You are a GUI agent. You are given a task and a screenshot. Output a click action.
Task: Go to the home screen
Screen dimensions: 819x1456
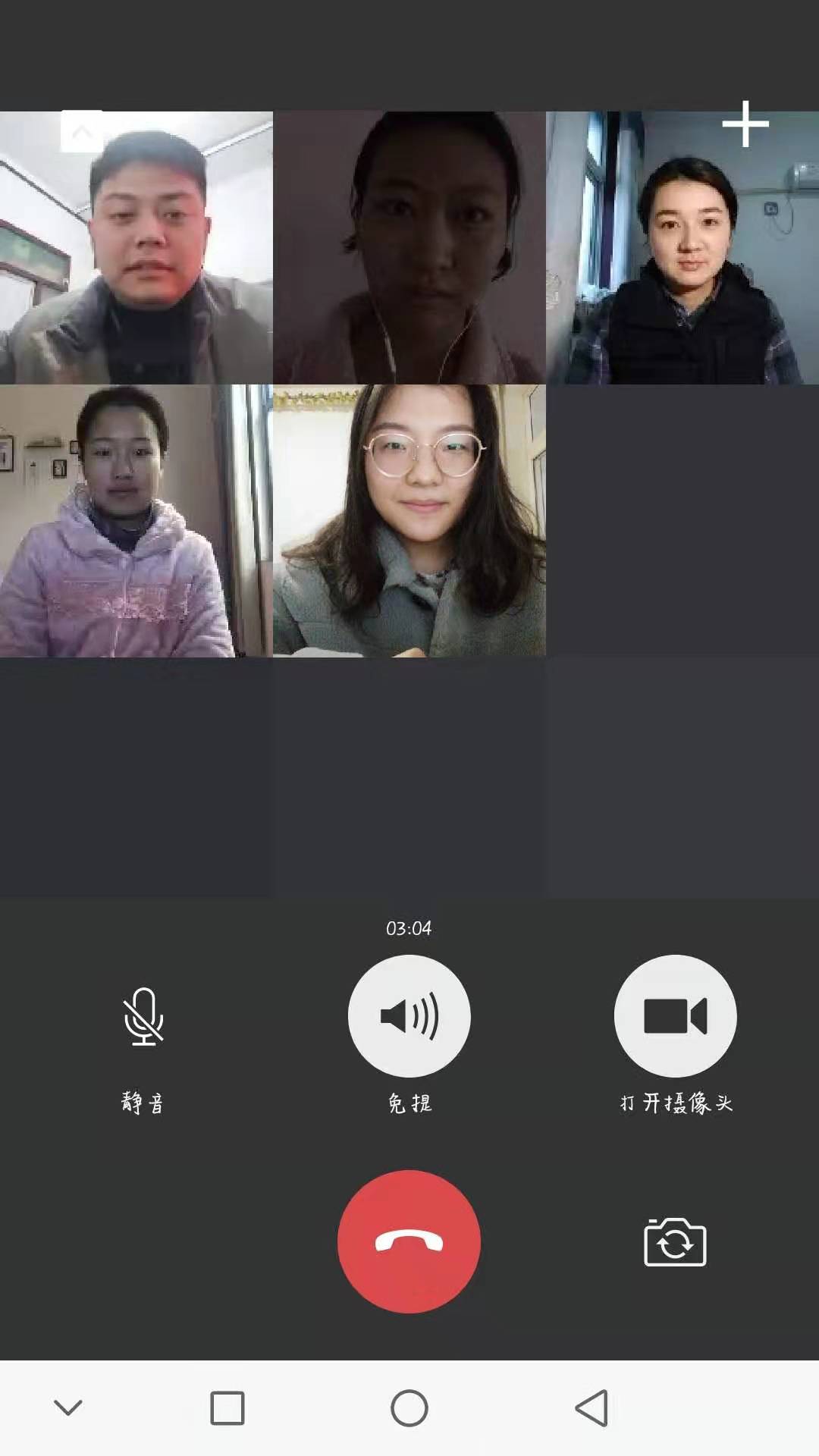(409, 1408)
